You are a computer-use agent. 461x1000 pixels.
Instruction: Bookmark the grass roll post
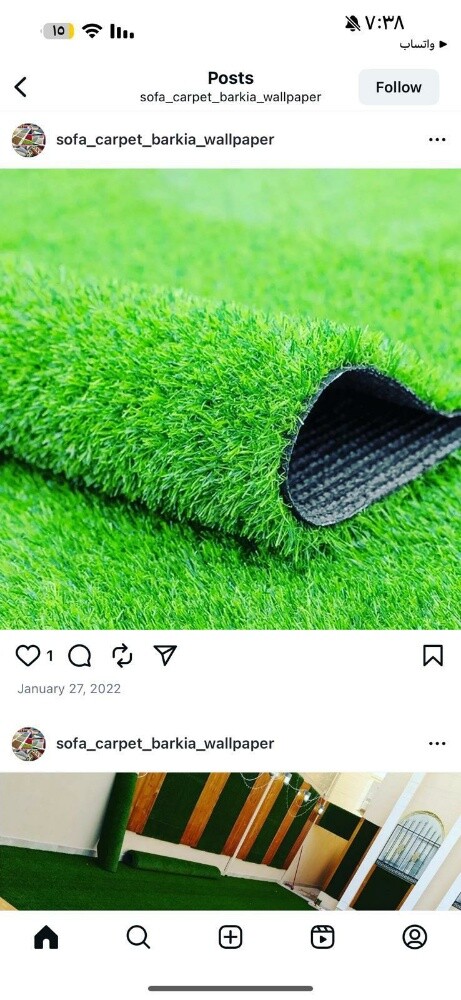pyautogui.click(x=433, y=655)
